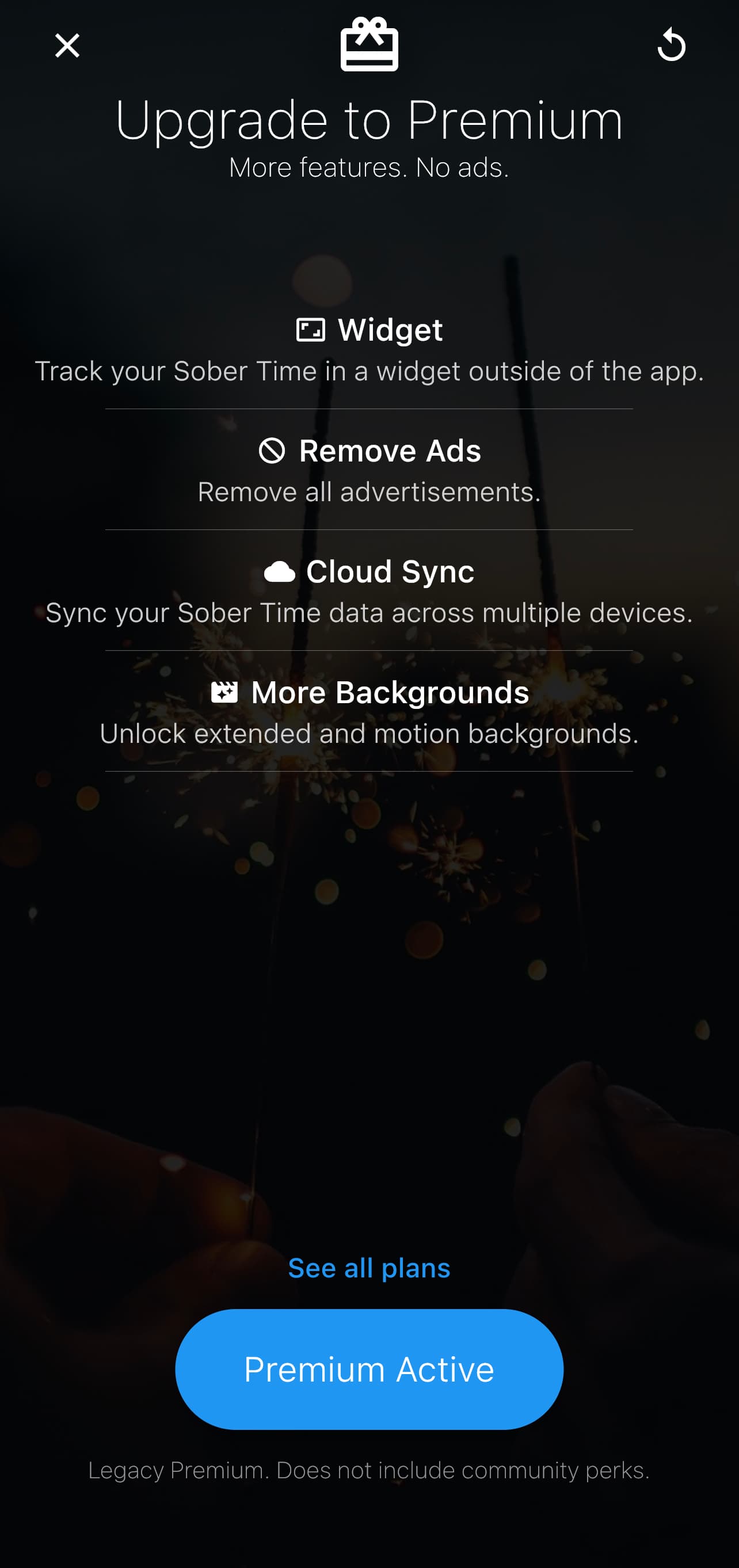Close the Upgrade to Premium screen
Image resolution: width=739 pixels, height=1568 pixels.
coord(67,45)
